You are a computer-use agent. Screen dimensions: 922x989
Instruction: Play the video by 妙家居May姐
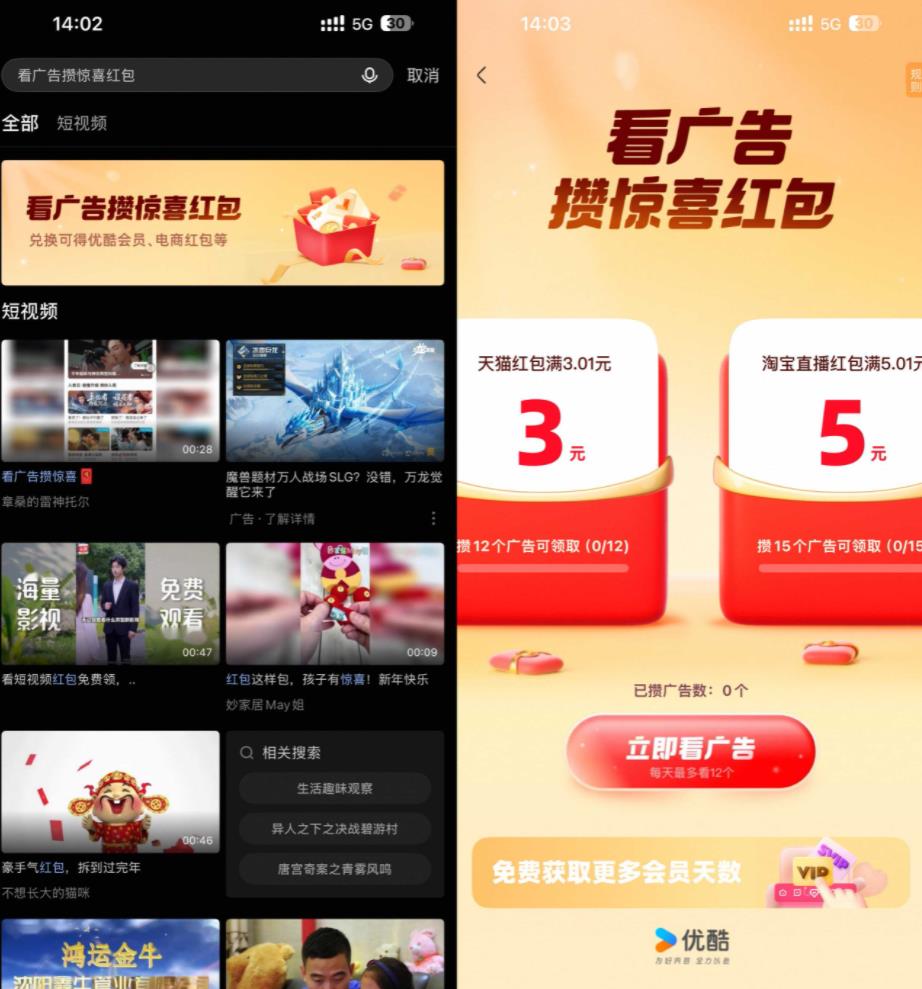(x=335, y=603)
